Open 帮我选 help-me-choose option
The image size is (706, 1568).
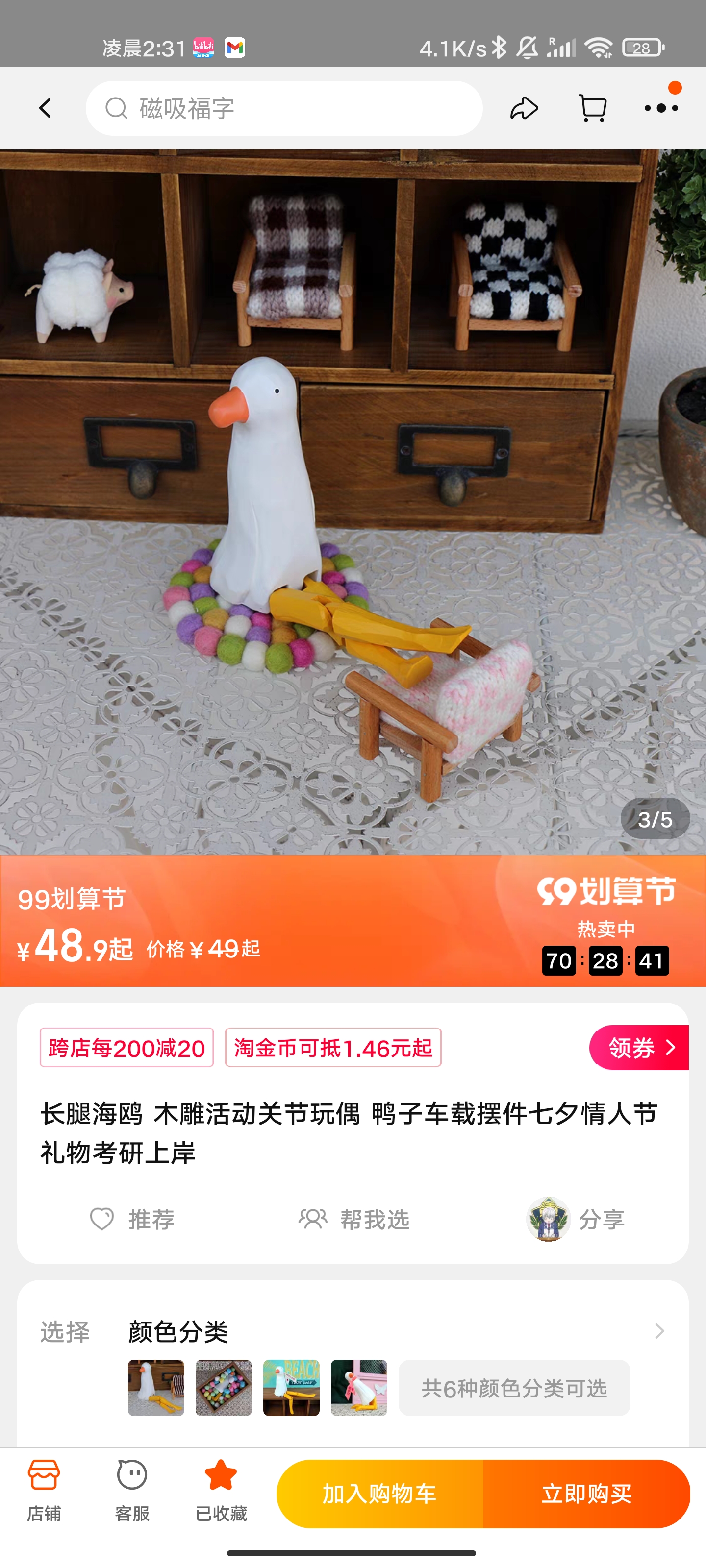pyautogui.click(x=354, y=1219)
